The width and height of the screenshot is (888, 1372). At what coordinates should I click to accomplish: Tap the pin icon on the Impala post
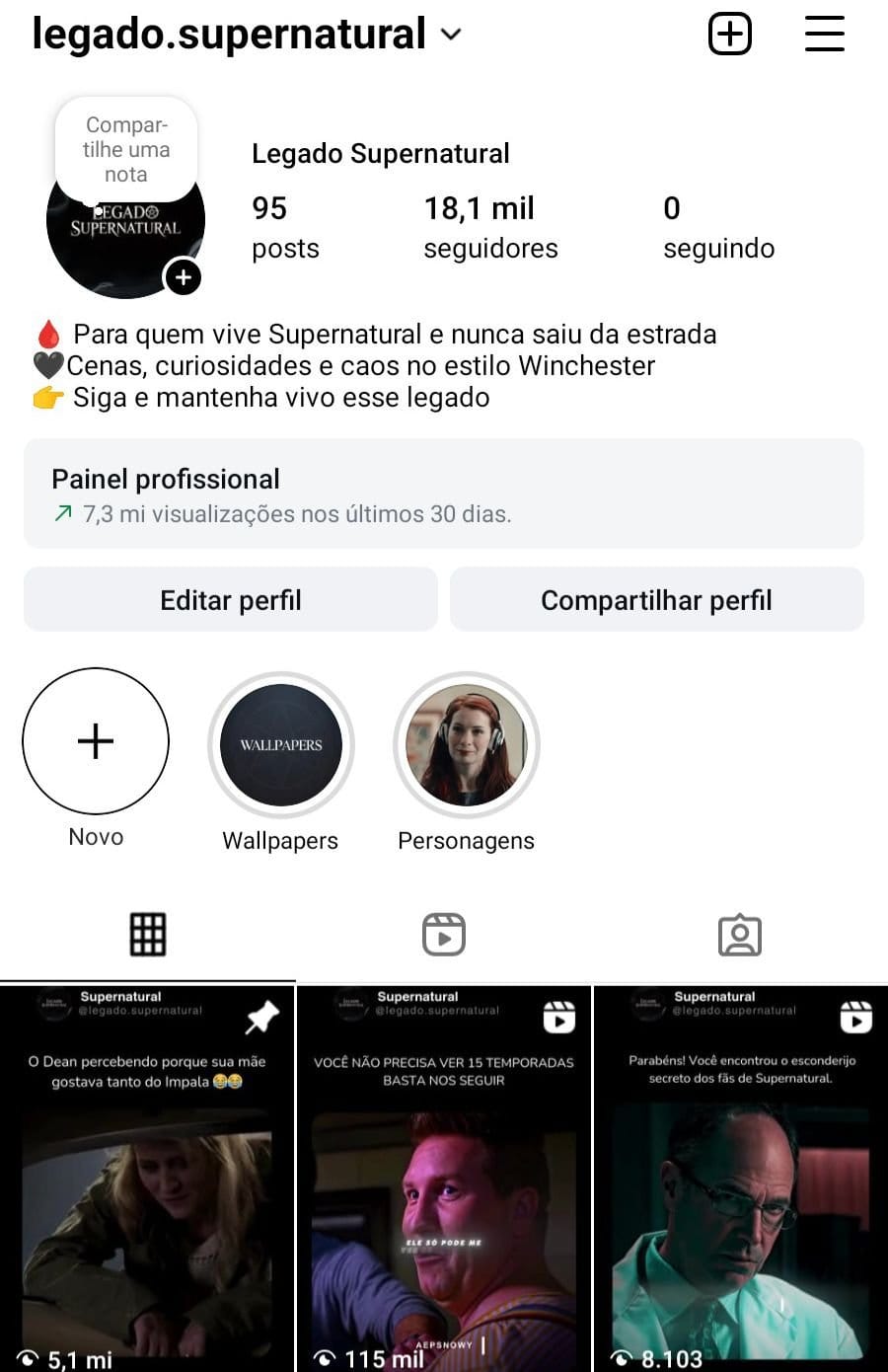(262, 1017)
